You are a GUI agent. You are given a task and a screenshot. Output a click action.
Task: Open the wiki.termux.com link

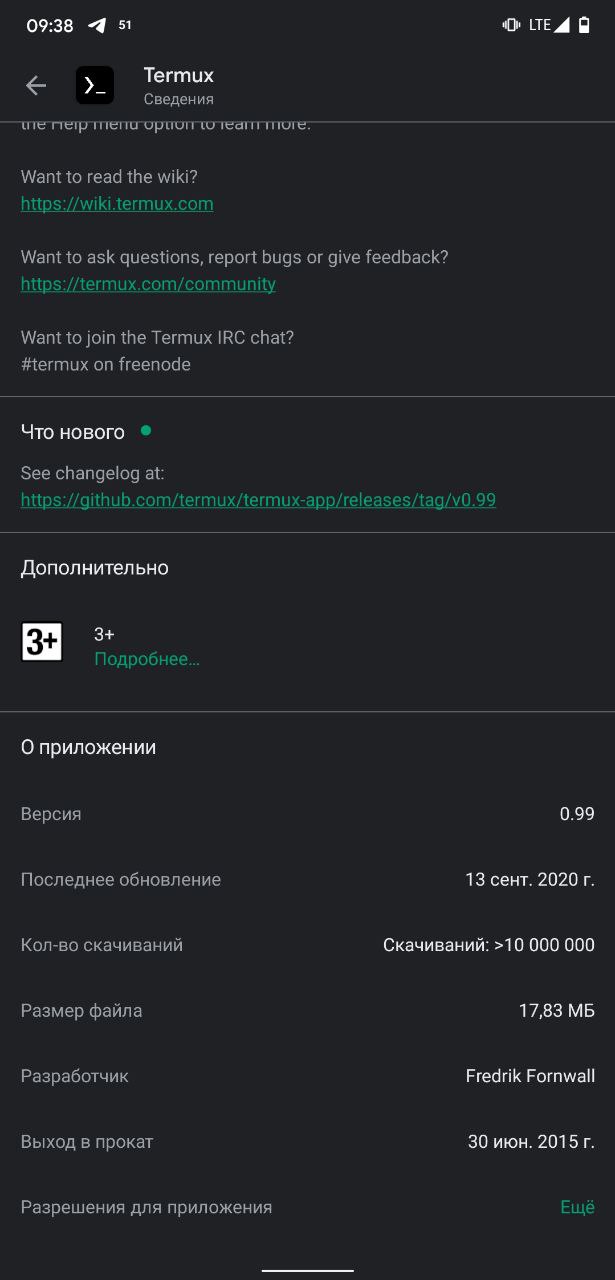117,204
